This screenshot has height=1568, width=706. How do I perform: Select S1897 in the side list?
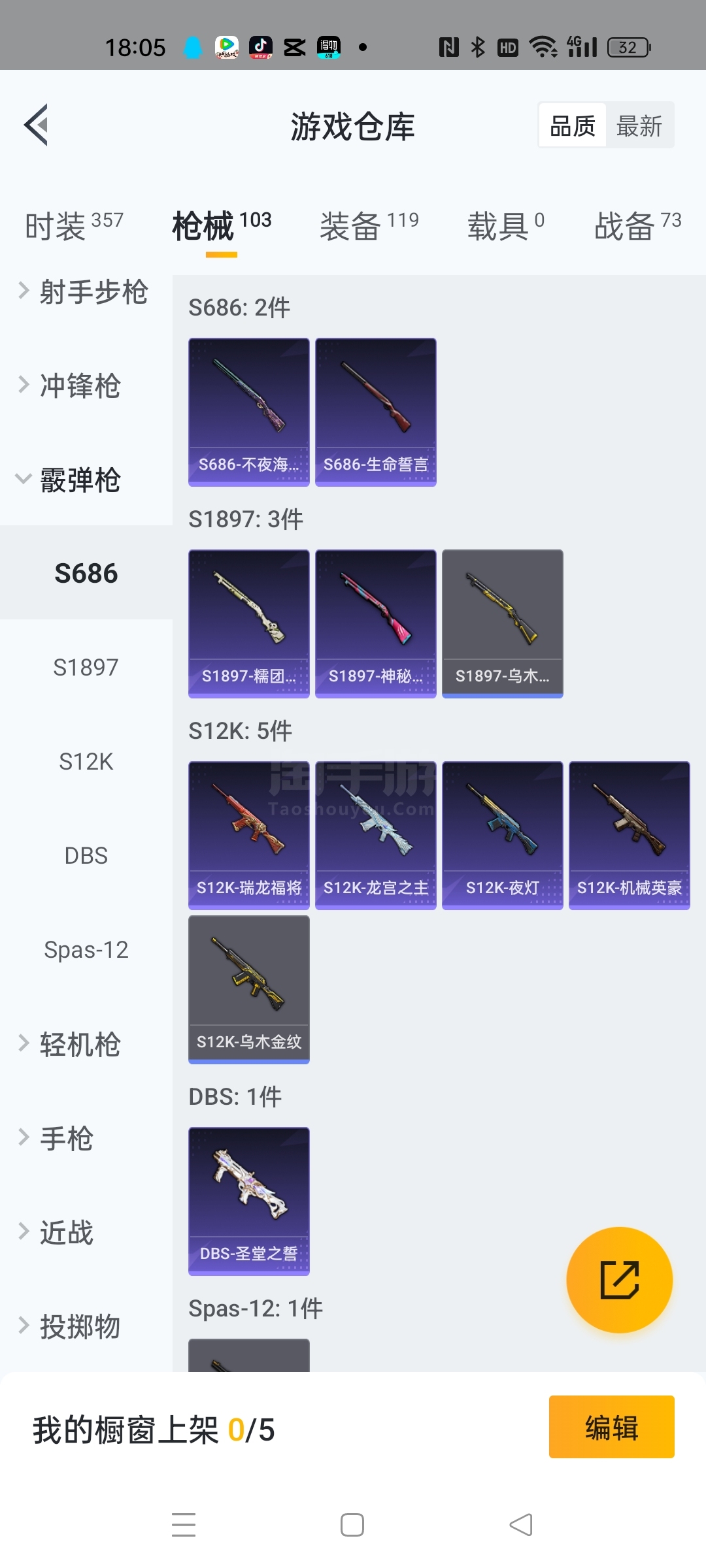[x=86, y=667]
